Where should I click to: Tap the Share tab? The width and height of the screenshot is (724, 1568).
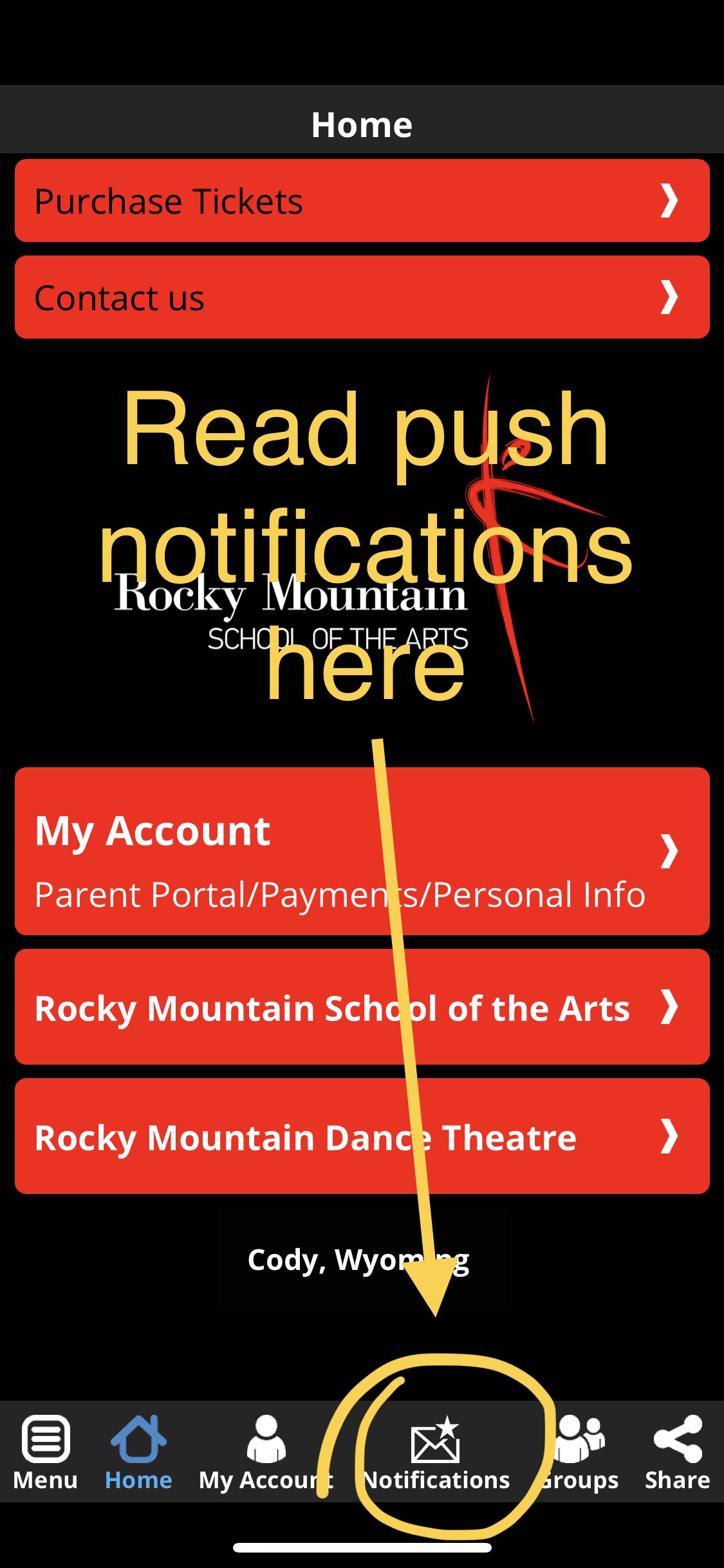pyautogui.click(x=677, y=1453)
